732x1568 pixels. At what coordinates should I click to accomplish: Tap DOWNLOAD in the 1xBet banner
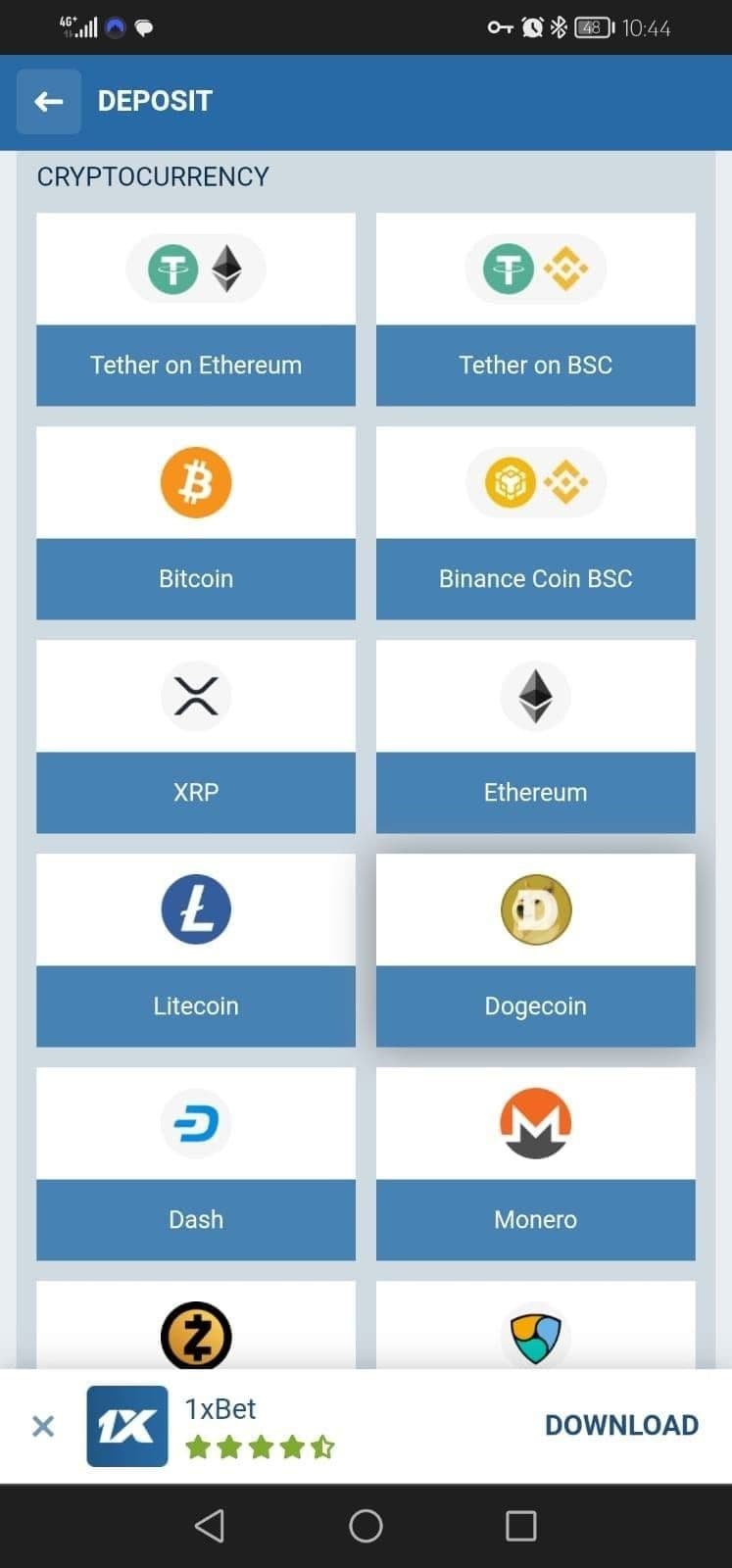(x=621, y=1425)
